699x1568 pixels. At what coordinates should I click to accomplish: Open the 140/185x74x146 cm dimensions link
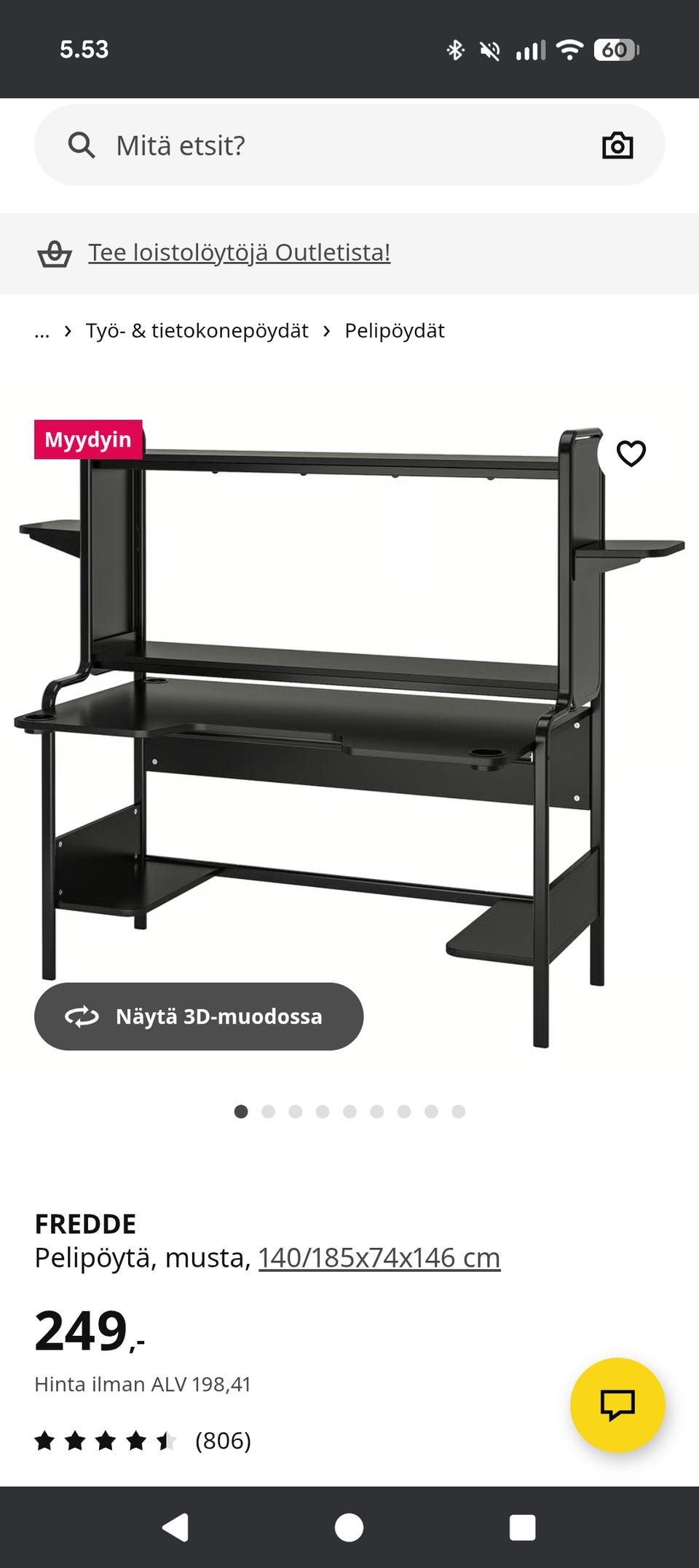coord(379,1258)
